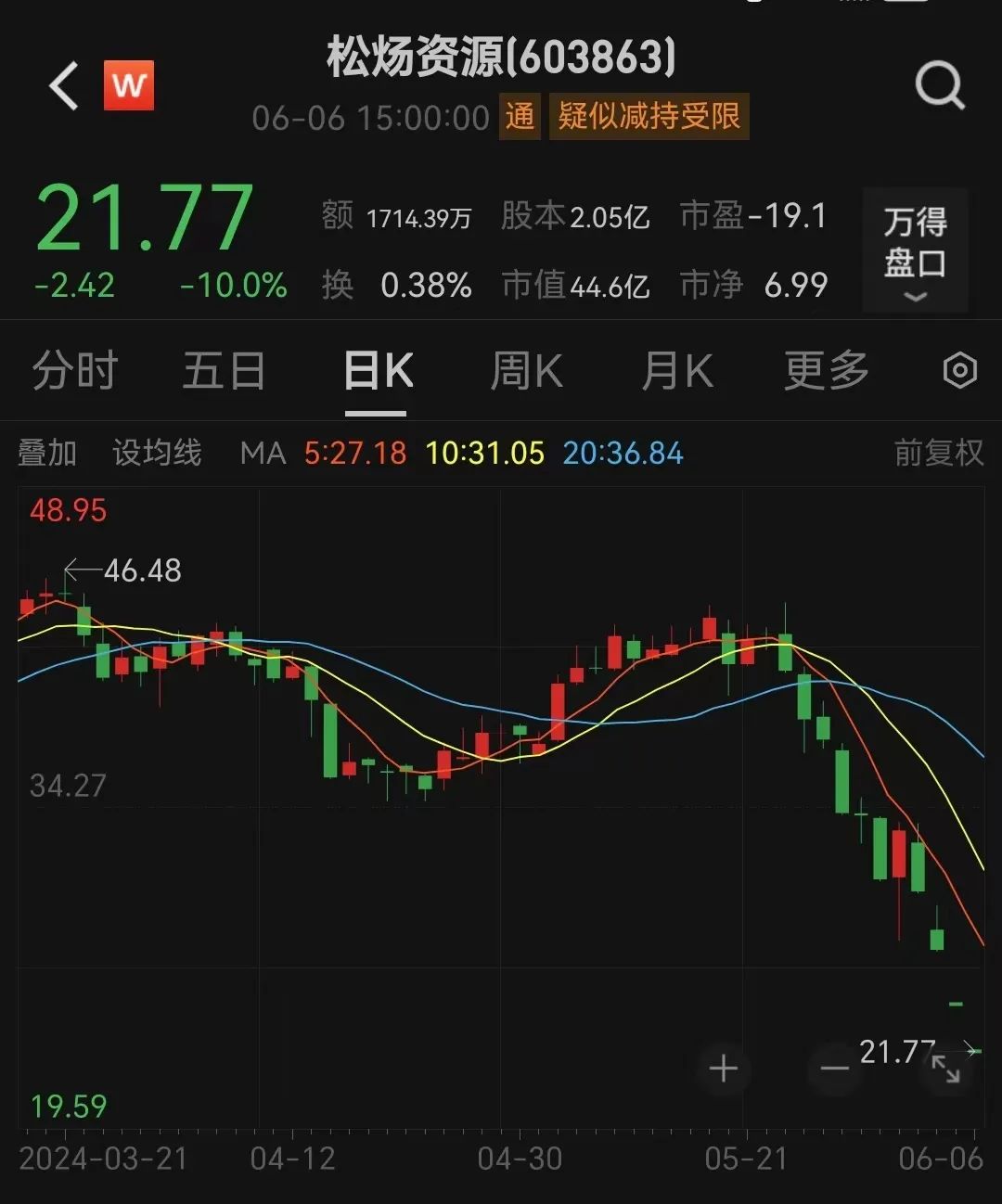1002x1204 pixels.
Task: Tap 叠加 to overlay another stock
Action: tap(47, 453)
